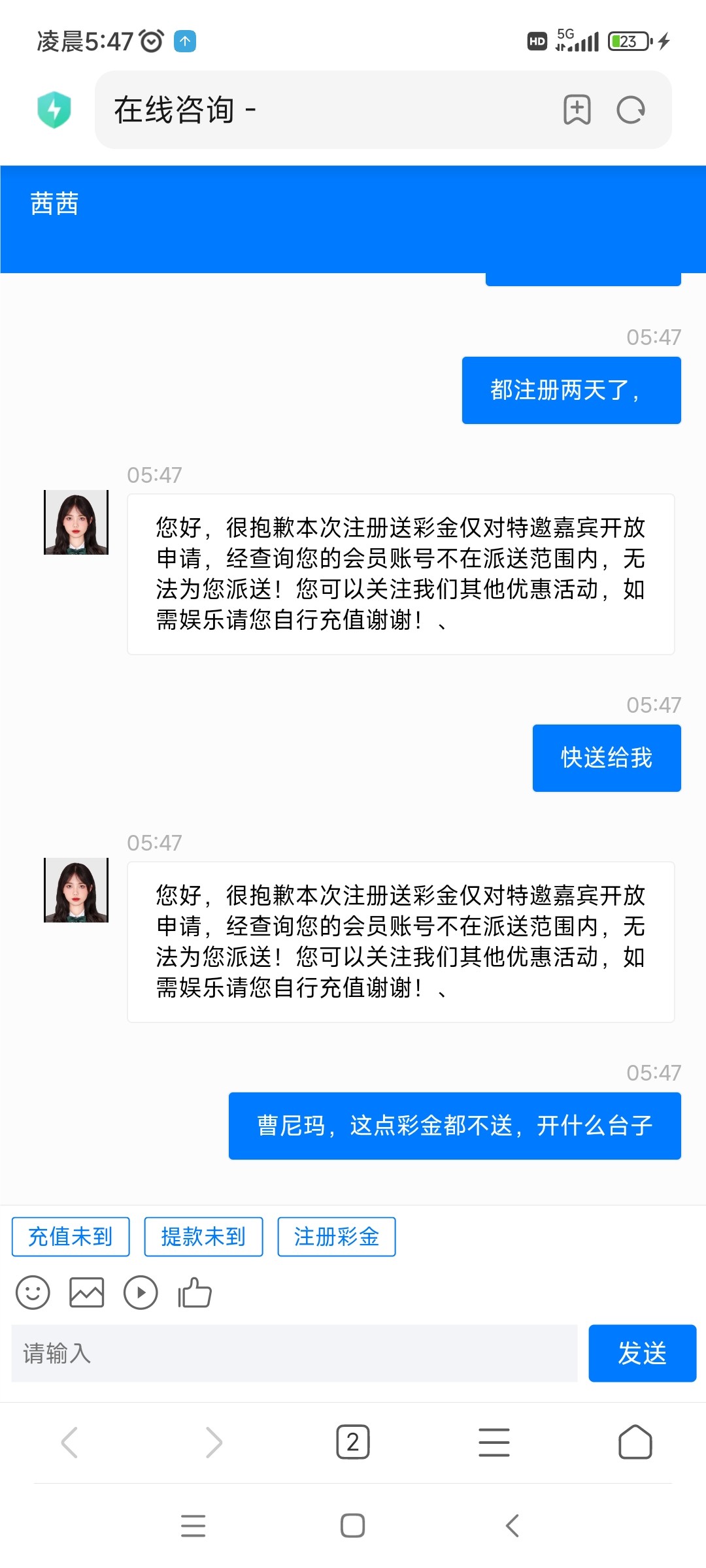Go back to the previous web page
706x1568 pixels.
pyautogui.click(x=69, y=1442)
